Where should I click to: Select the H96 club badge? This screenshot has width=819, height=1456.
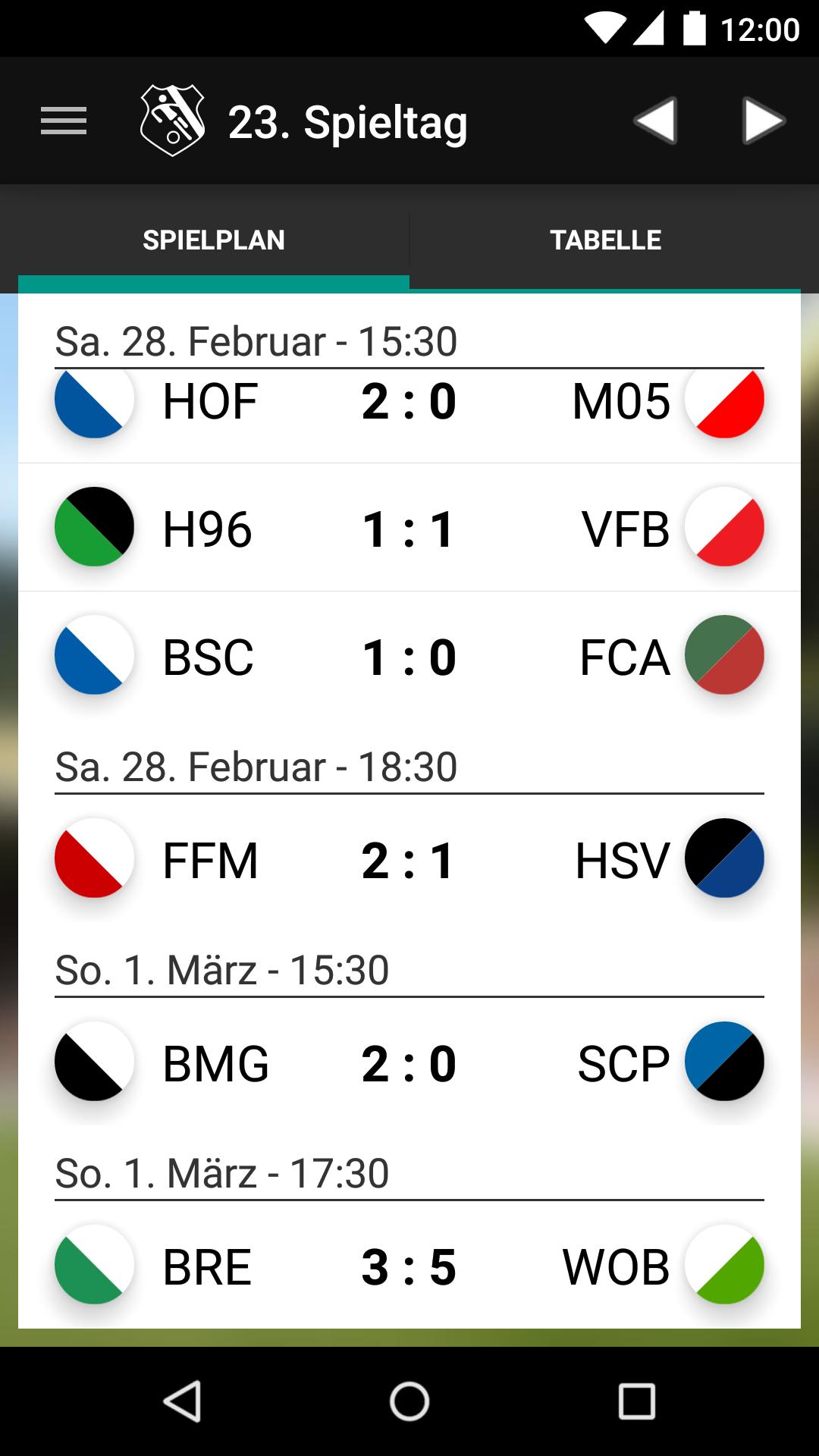(x=93, y=529)
